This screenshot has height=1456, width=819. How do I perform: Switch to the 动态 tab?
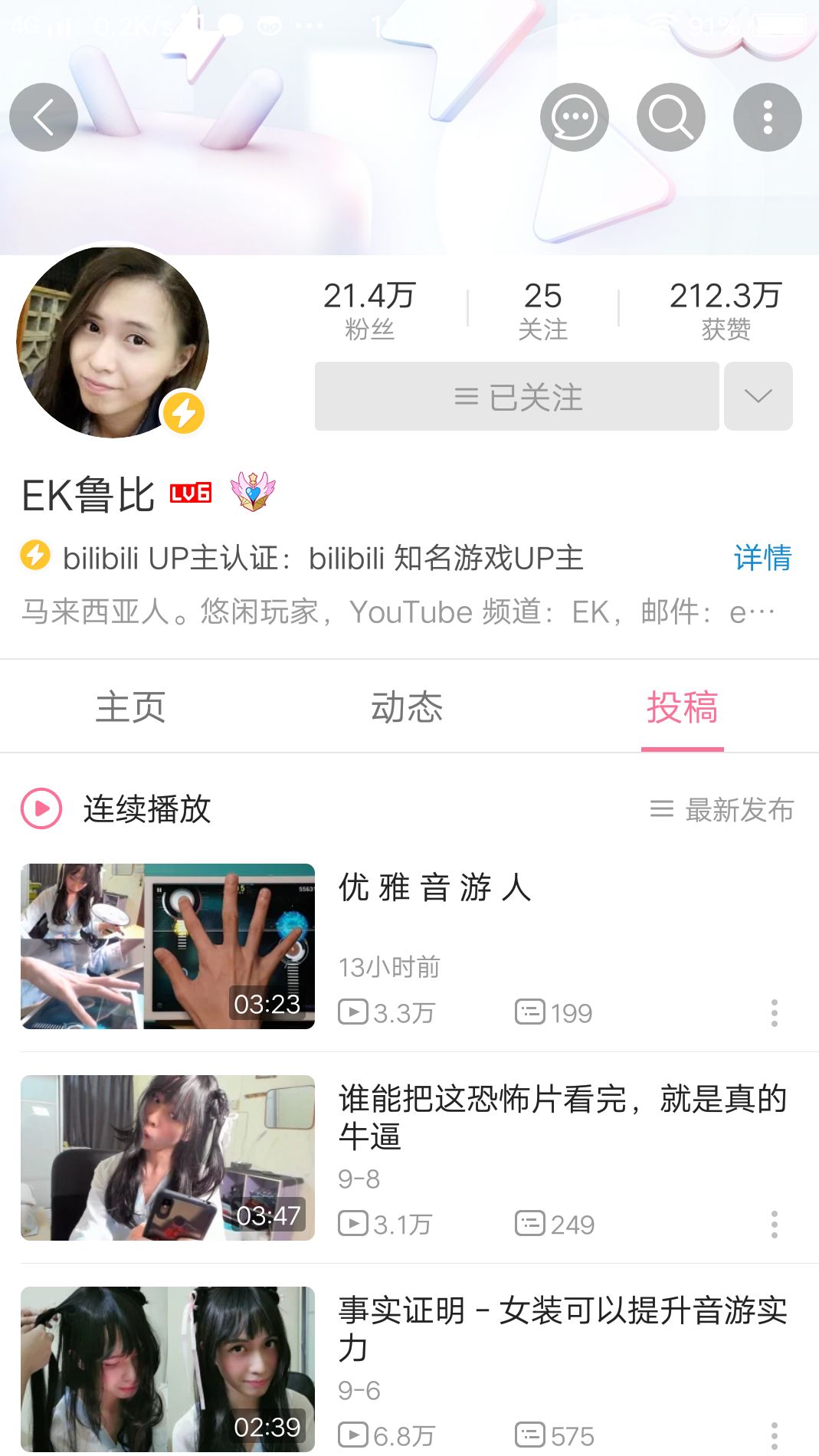click(x=407, y=707)
